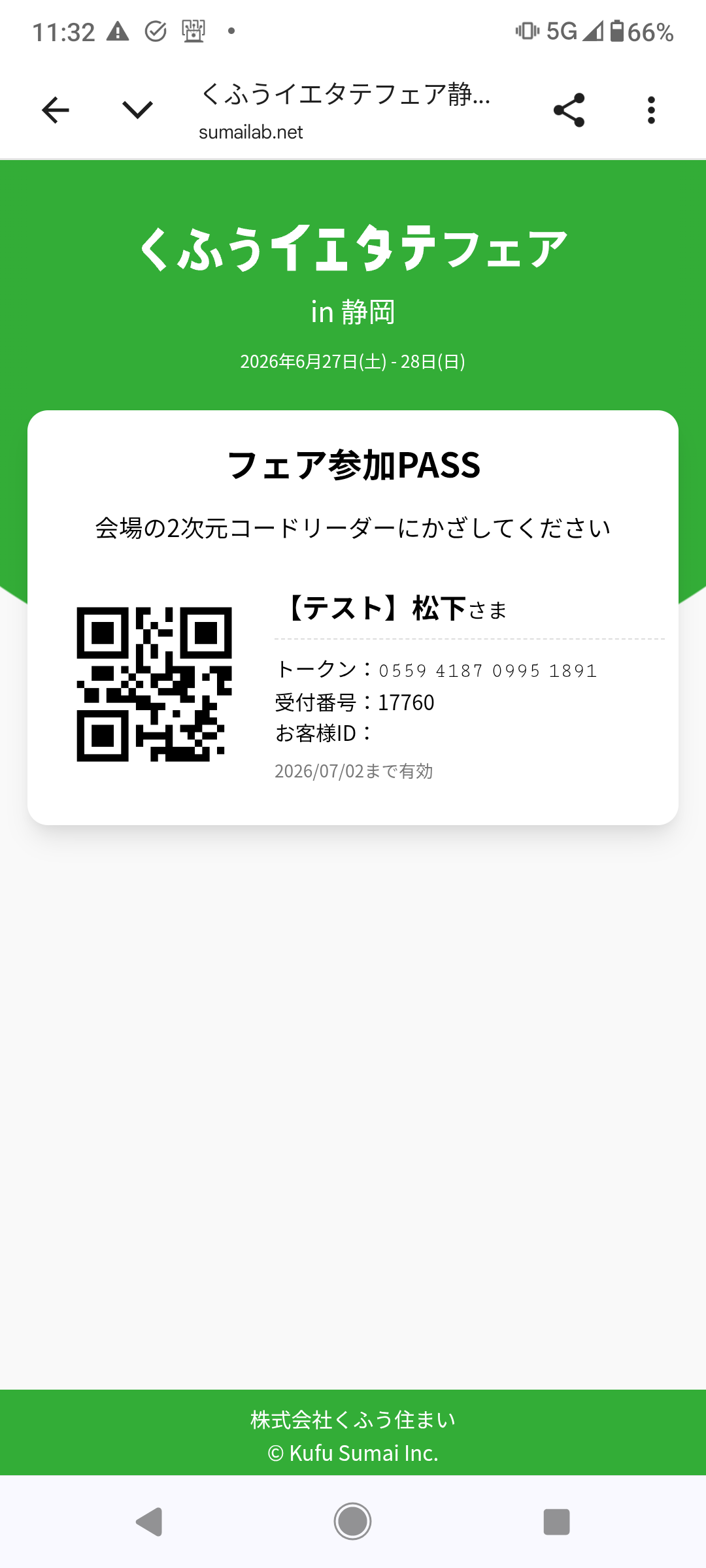Screen dimensions: 706x1568
Task: Tap the 株式会社くふう住まい footer link
Action: click(352, 1419)
